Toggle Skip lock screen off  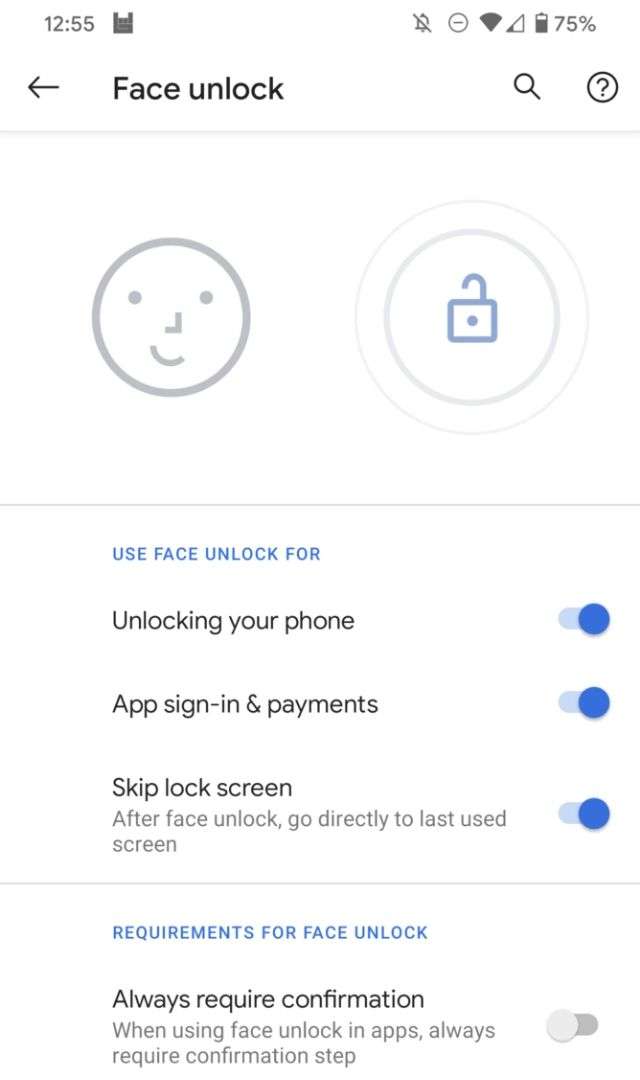tap(584, 814)
